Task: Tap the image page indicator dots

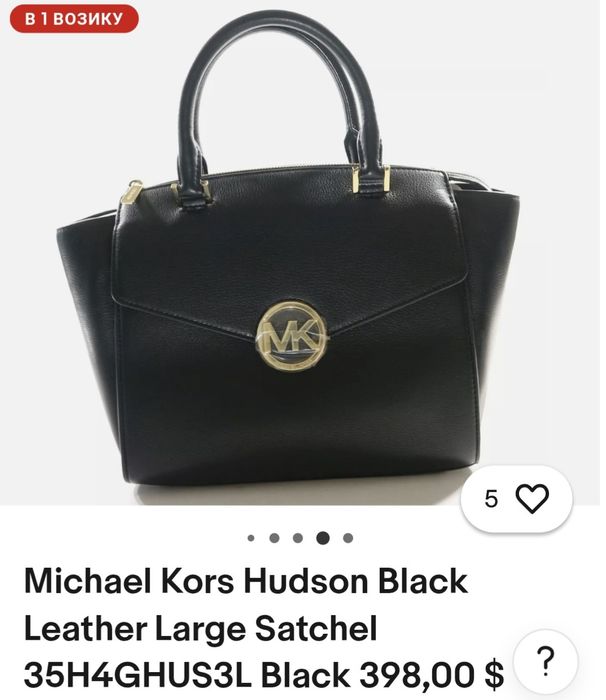Action: click(x=299, y=537)
